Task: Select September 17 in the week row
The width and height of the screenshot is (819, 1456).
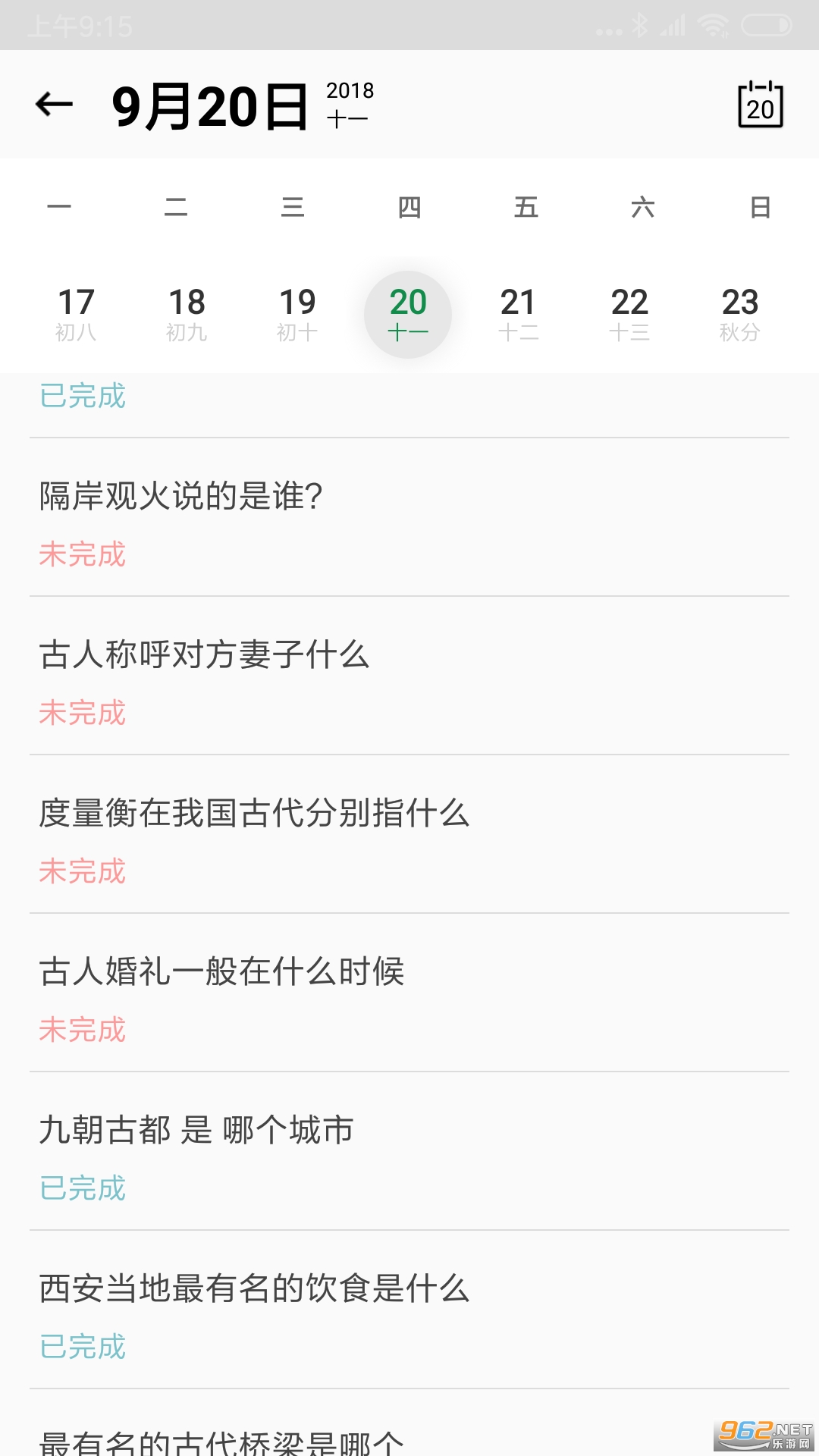Action: (76, 314)
